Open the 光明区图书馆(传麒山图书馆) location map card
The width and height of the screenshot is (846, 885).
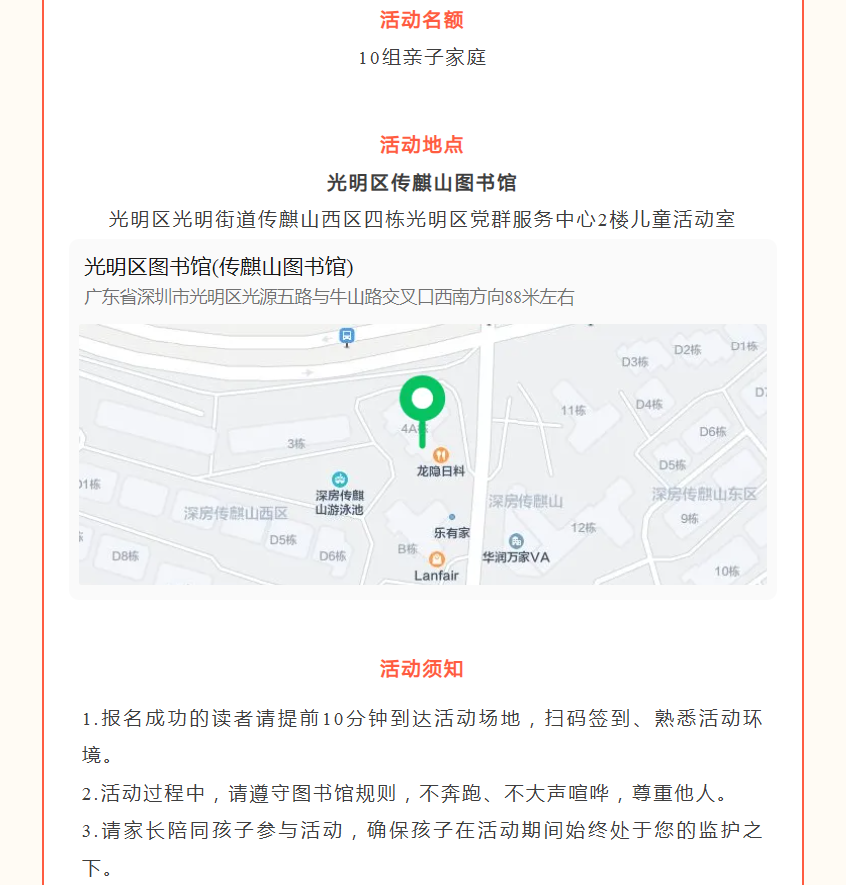point(422,420)
